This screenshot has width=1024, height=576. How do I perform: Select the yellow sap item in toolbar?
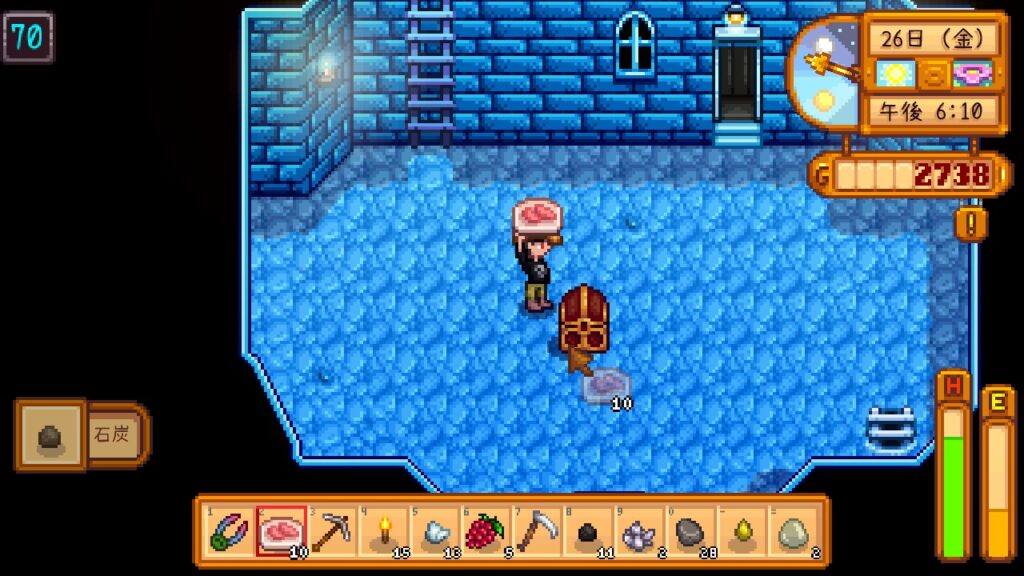pos(740,531)
